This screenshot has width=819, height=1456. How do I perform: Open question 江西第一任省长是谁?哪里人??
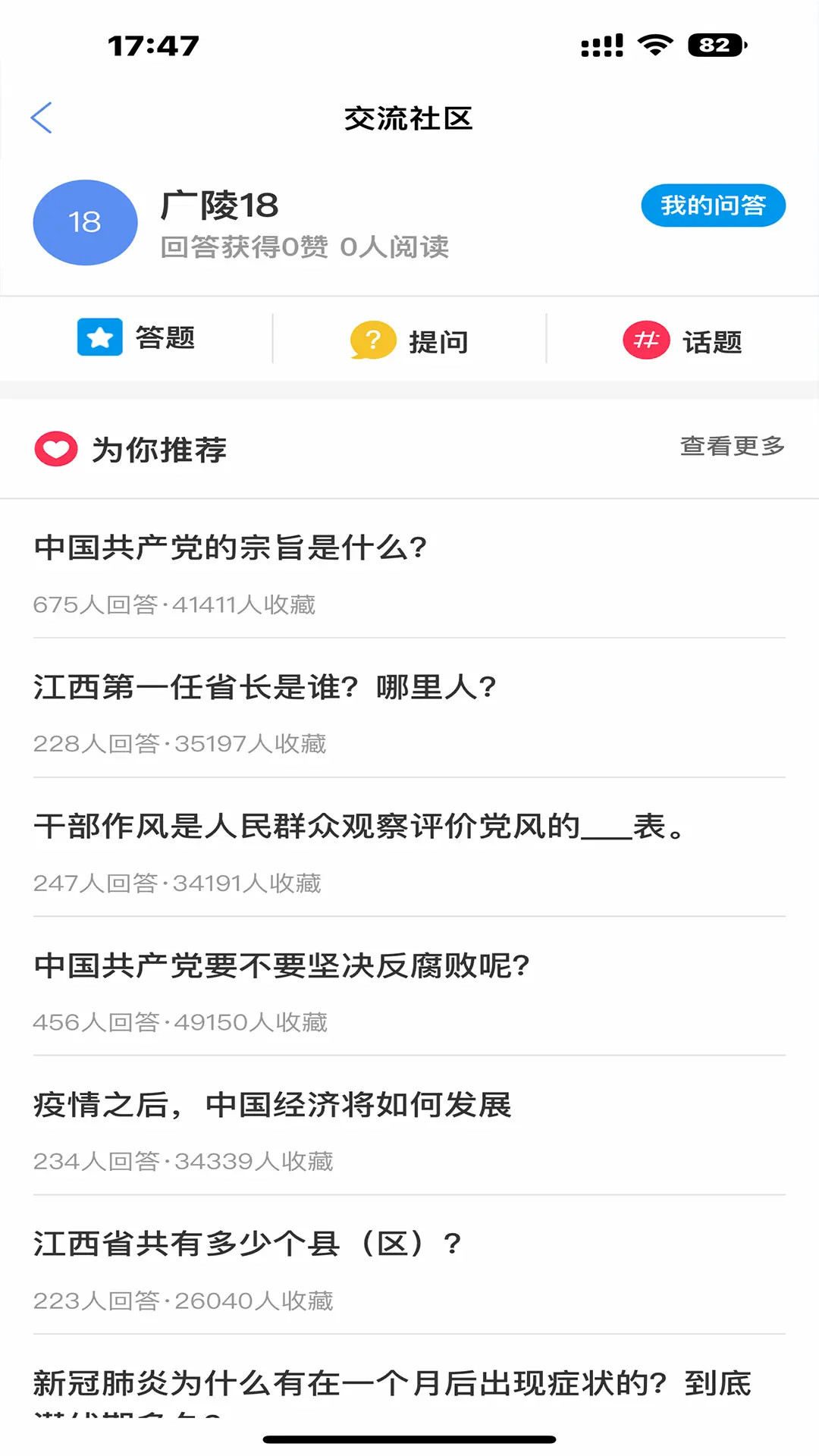click(x=265, y=688)
